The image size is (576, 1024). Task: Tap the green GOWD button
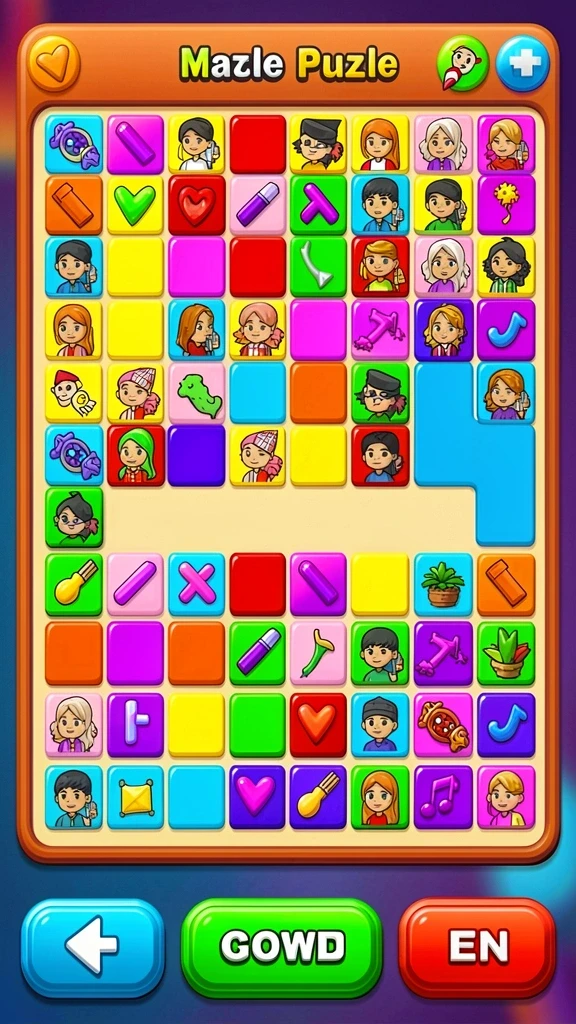coord(281,946)
